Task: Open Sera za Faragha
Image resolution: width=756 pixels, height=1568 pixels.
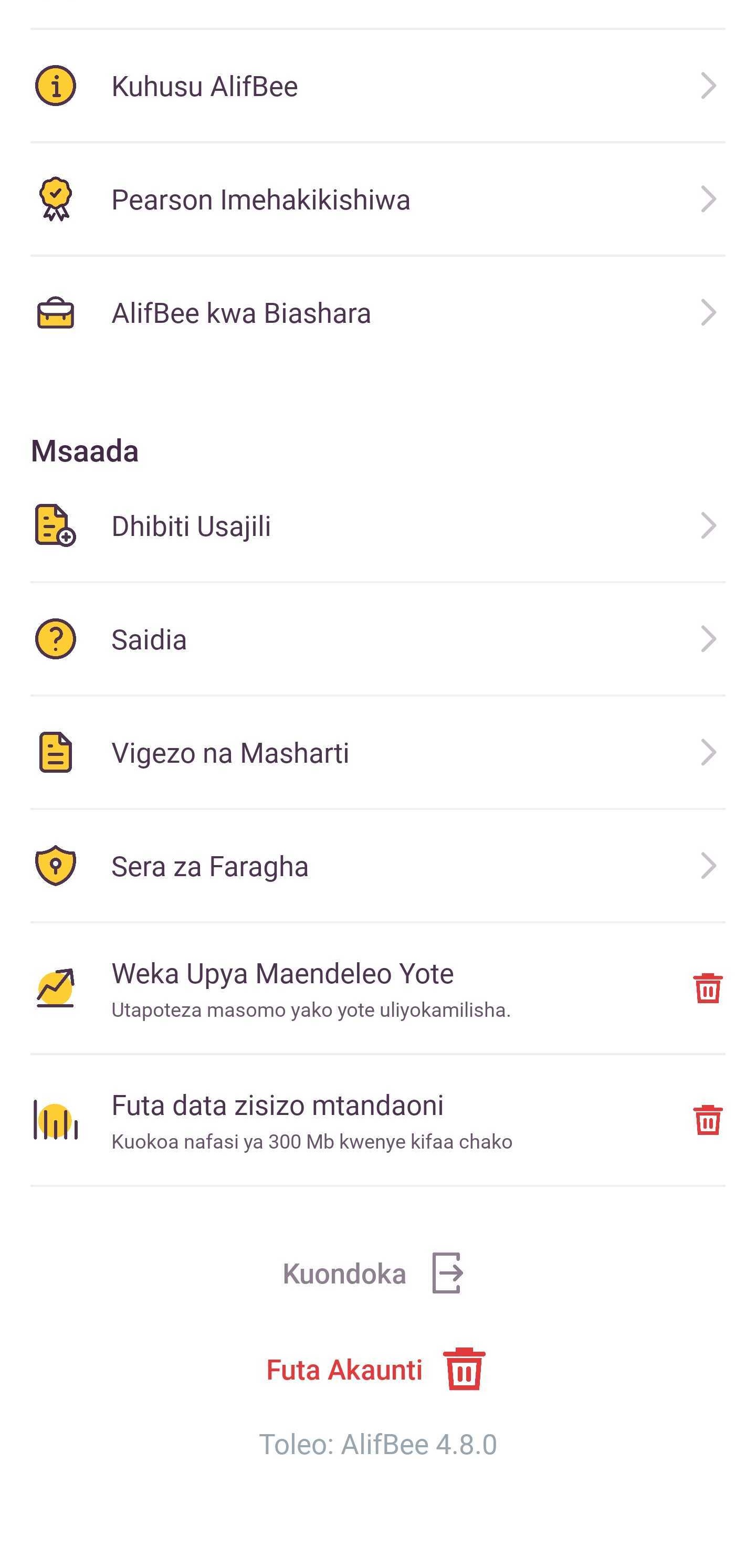Action: pos(377,866)
